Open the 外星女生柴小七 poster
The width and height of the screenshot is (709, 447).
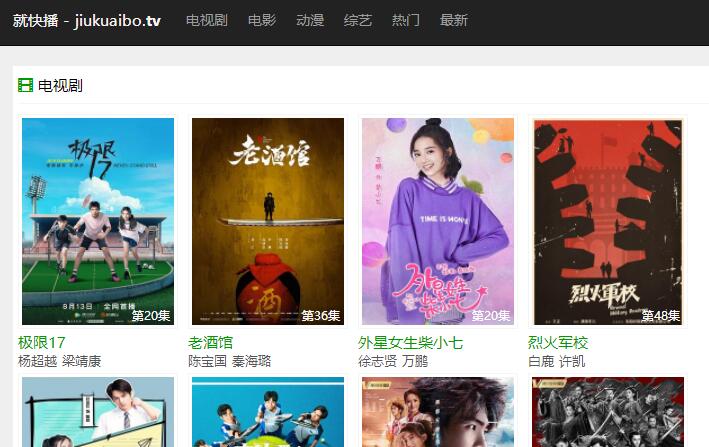[438, 221]
